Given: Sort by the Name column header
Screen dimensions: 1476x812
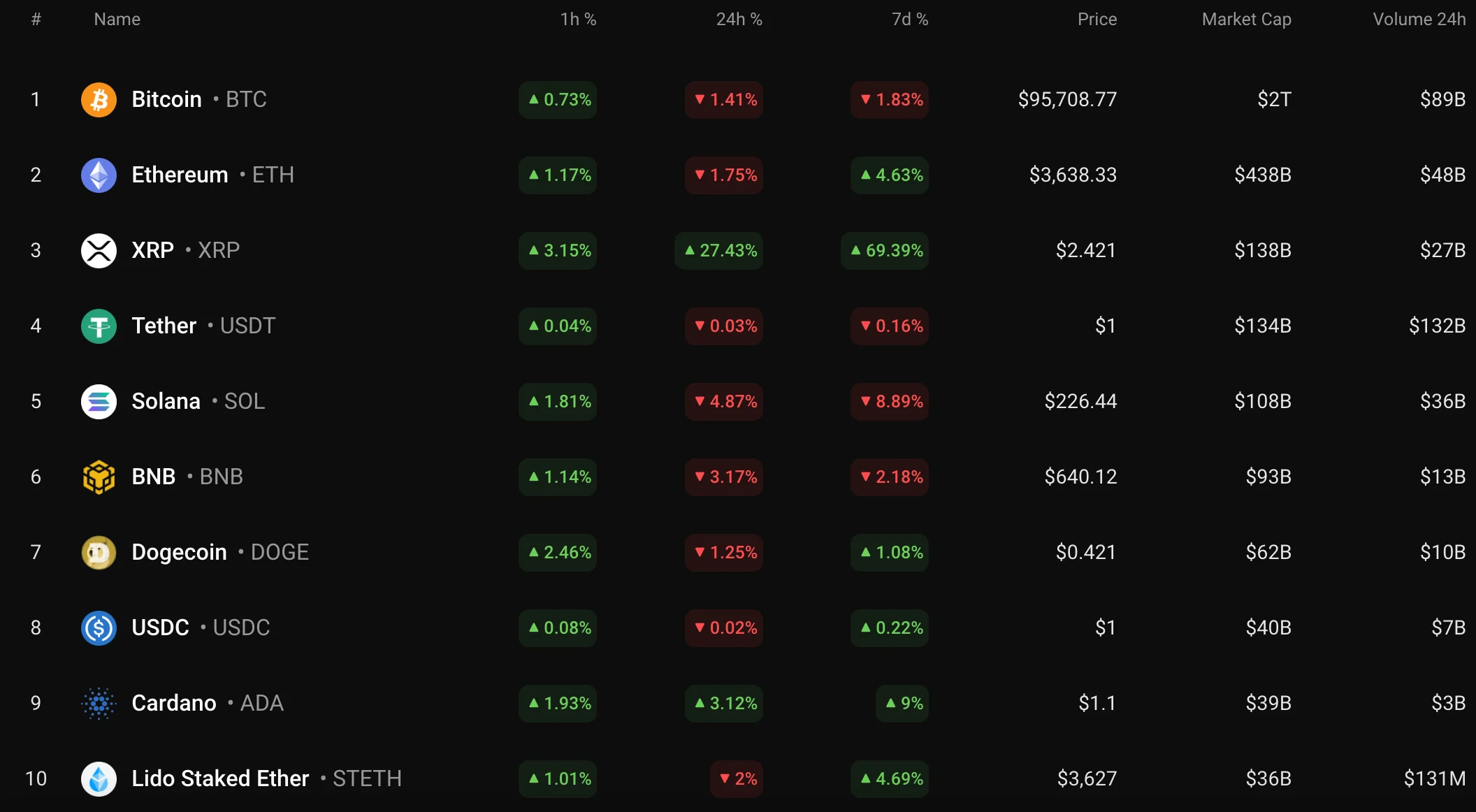Looking at the screenshot, I should coord(117,20).
